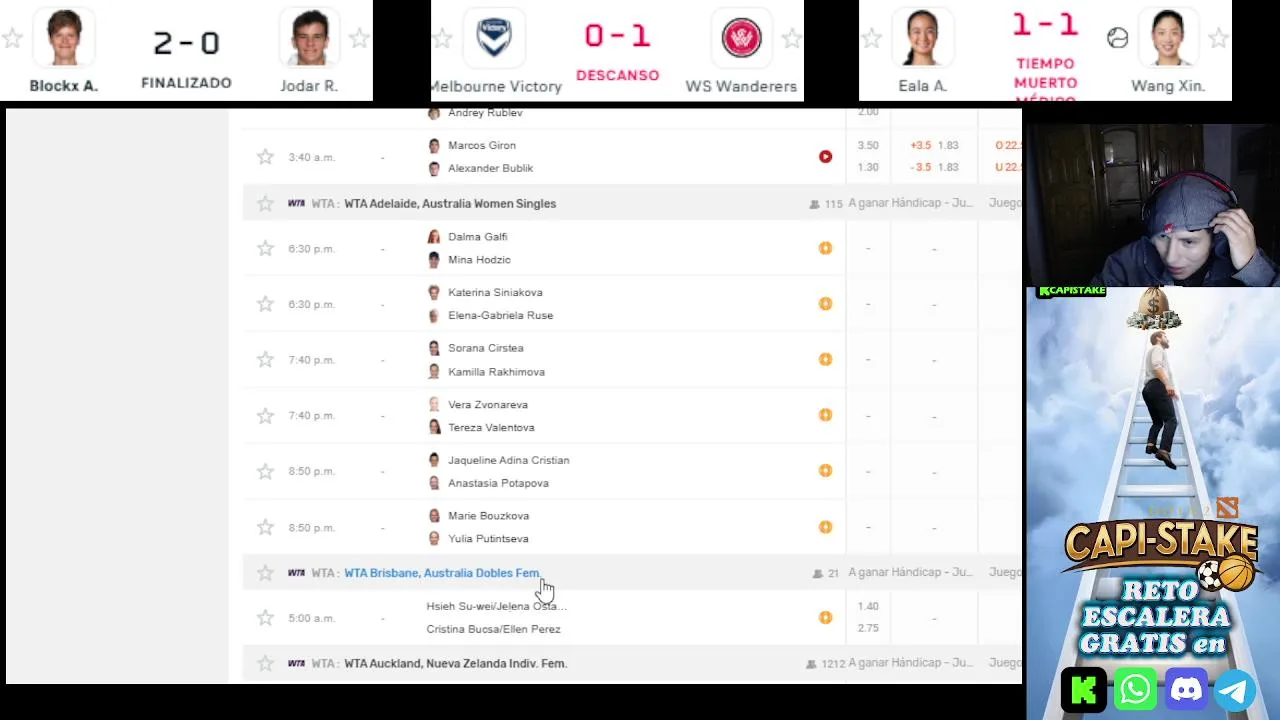Open Melbourne Victory vs WS Wanderers scorecard
This screenshot has height=720, width=1280.
[617, 50]
